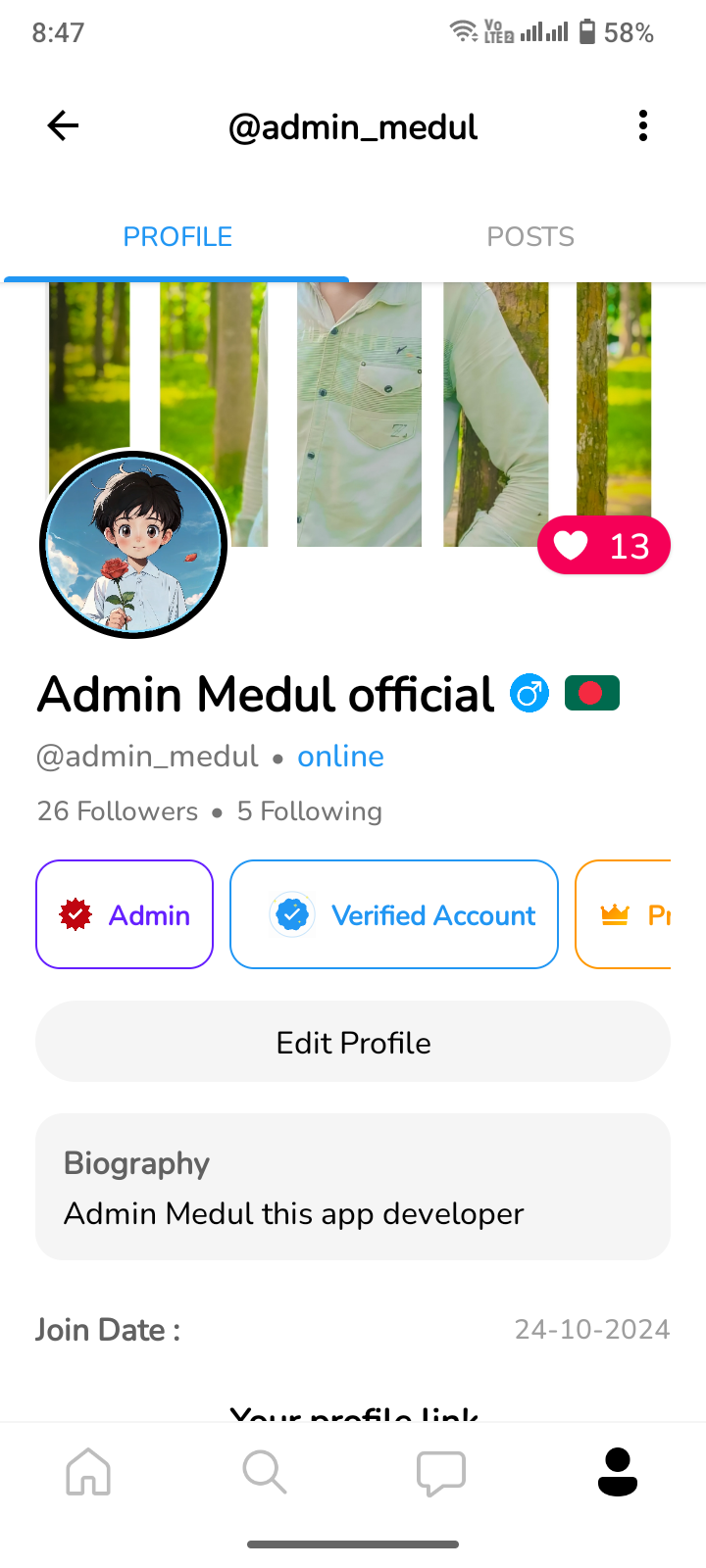Open Edit Profile

point(353,1043)
